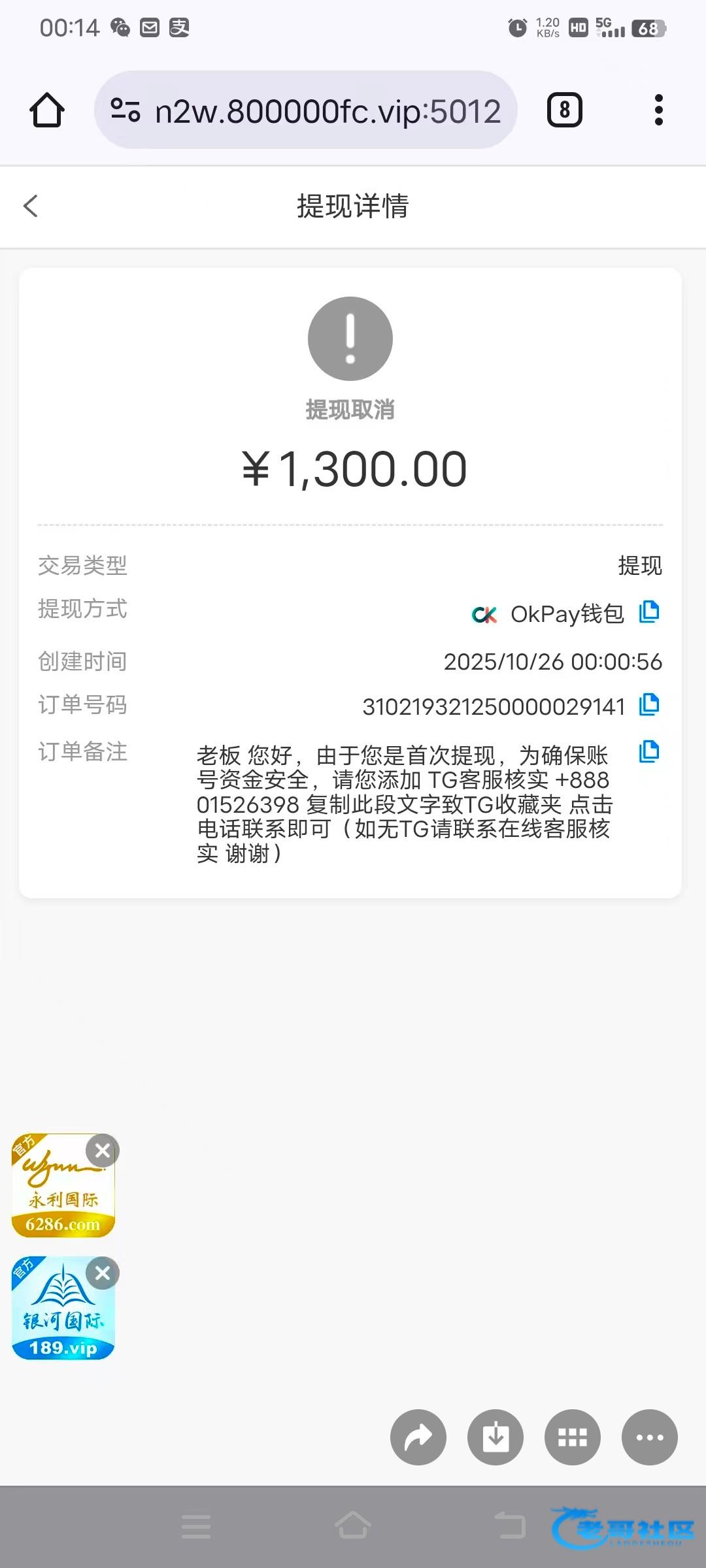Tap the system back button
The width and height of the screenshot is (706, 1568).
pos(510,1526)
